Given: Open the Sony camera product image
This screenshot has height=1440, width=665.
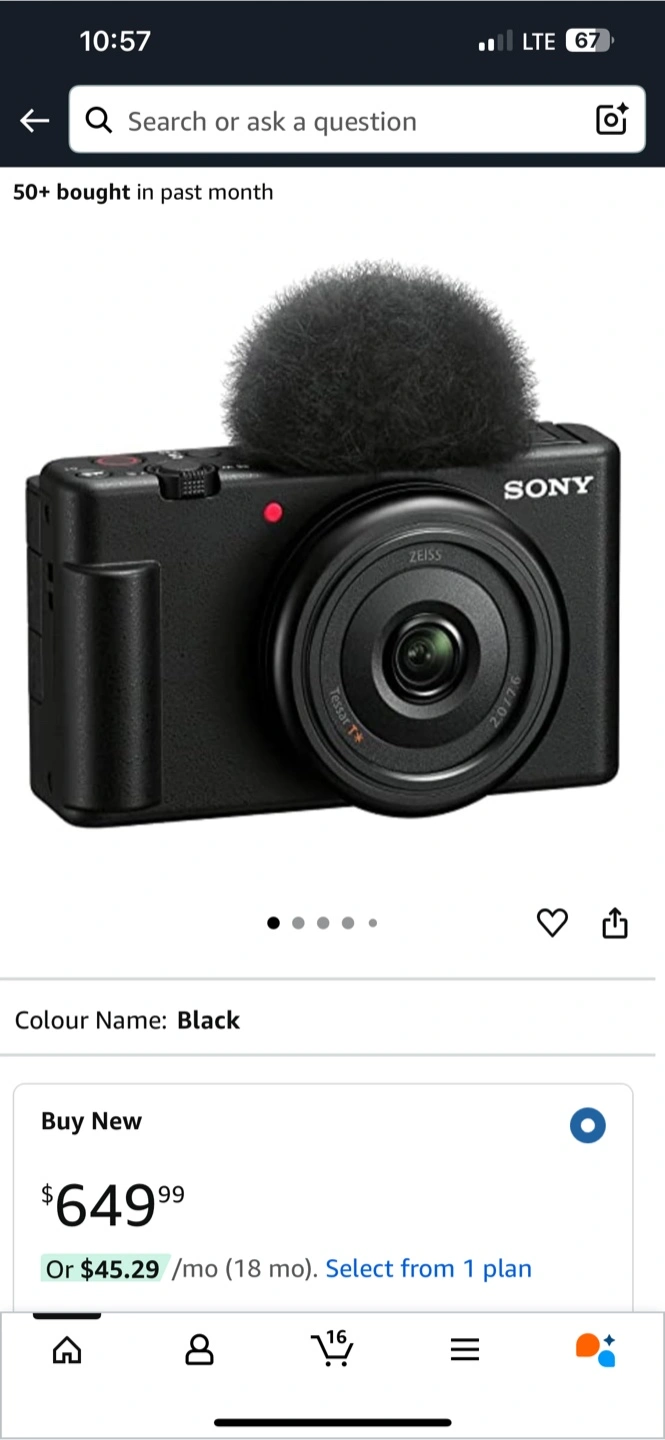Looking at the screenshot, I should tap(324, 546).
